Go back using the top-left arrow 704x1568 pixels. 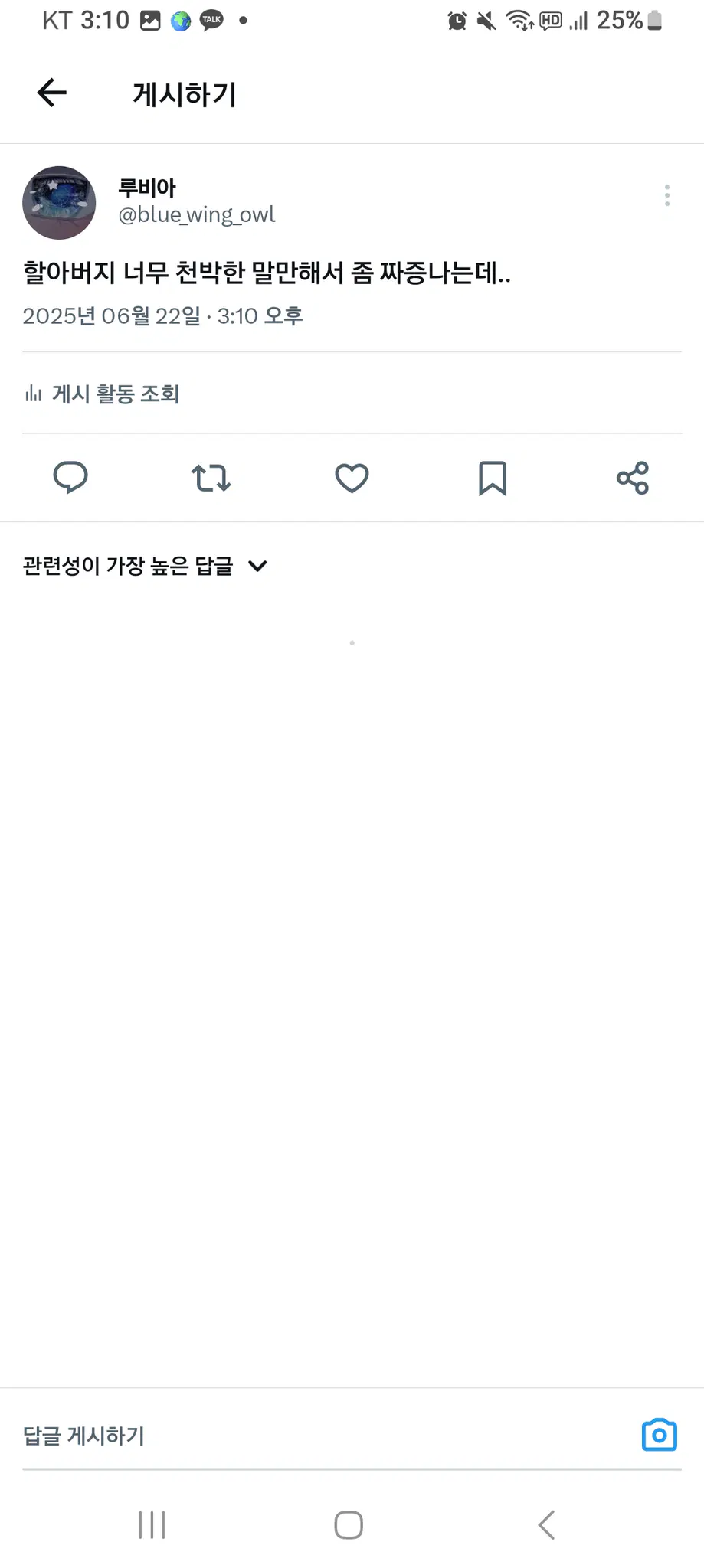[x=52, y=93]
